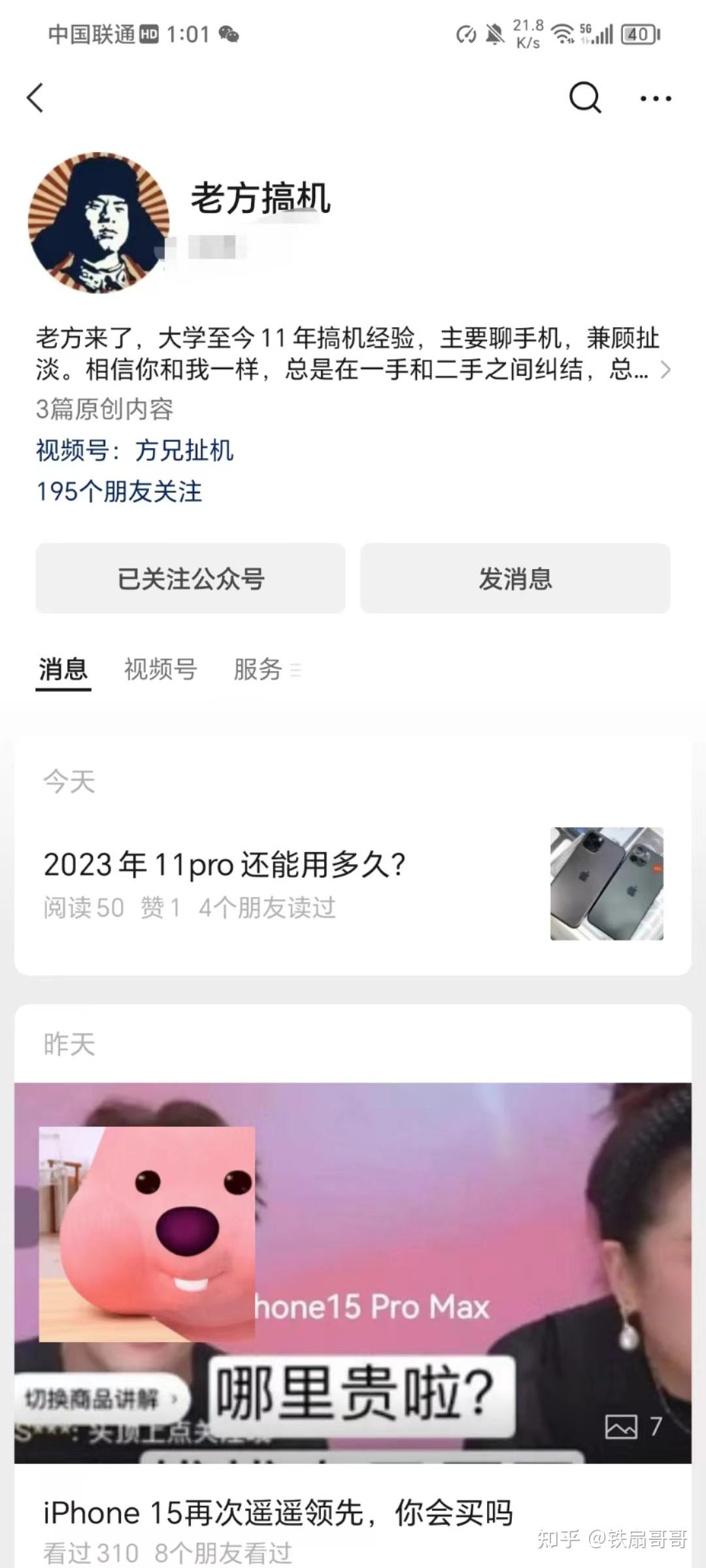Tap 发消息 to message the account

515,579
